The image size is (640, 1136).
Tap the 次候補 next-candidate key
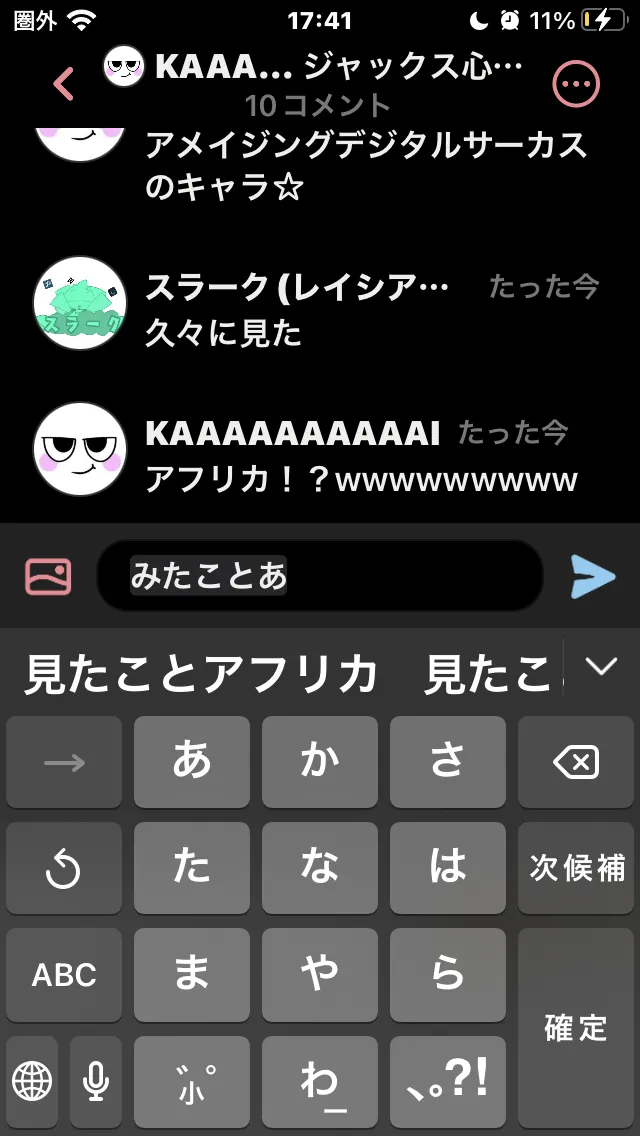[x=575, y=868]
